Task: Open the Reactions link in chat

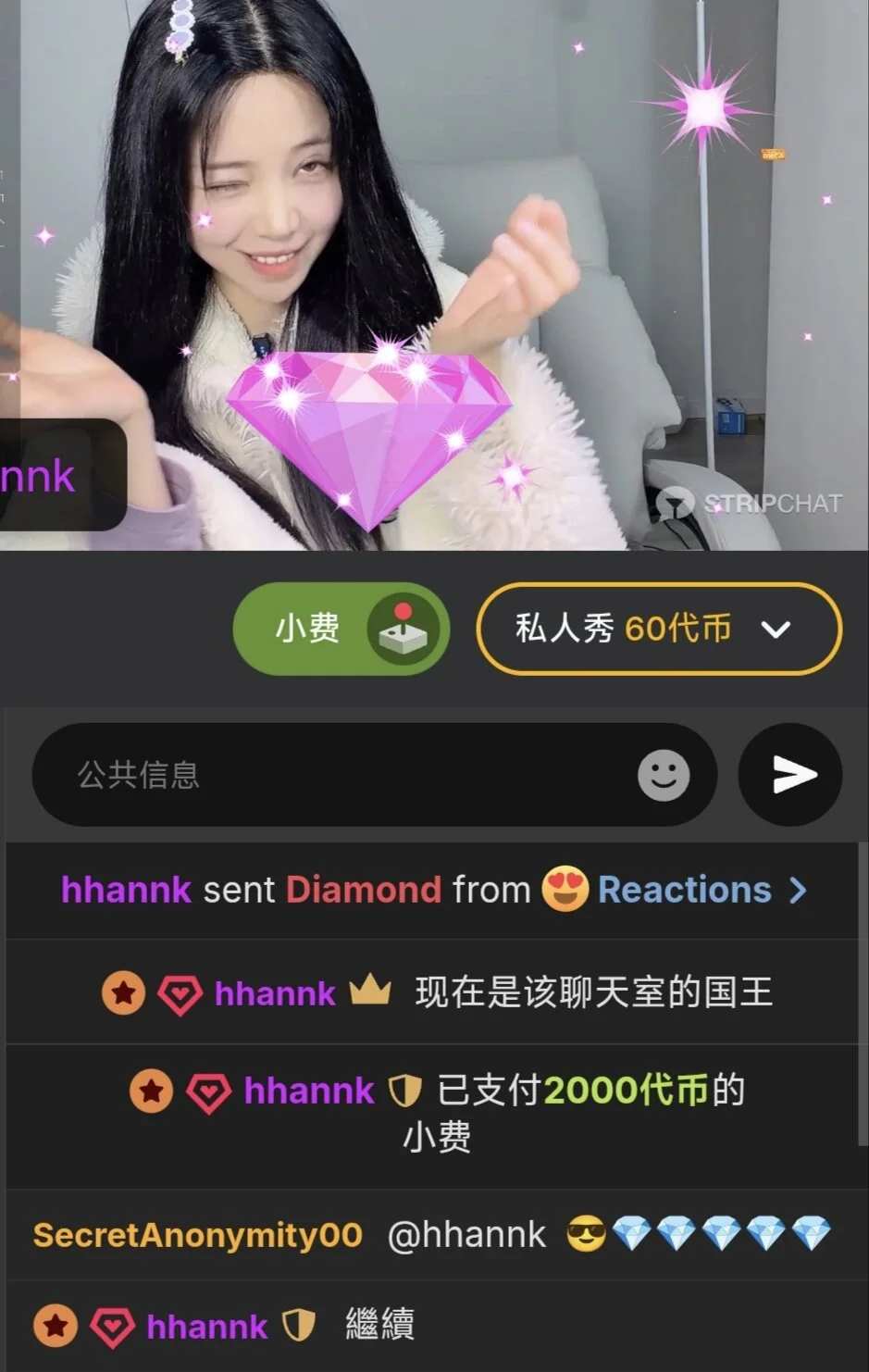Action: click(685, 890)
